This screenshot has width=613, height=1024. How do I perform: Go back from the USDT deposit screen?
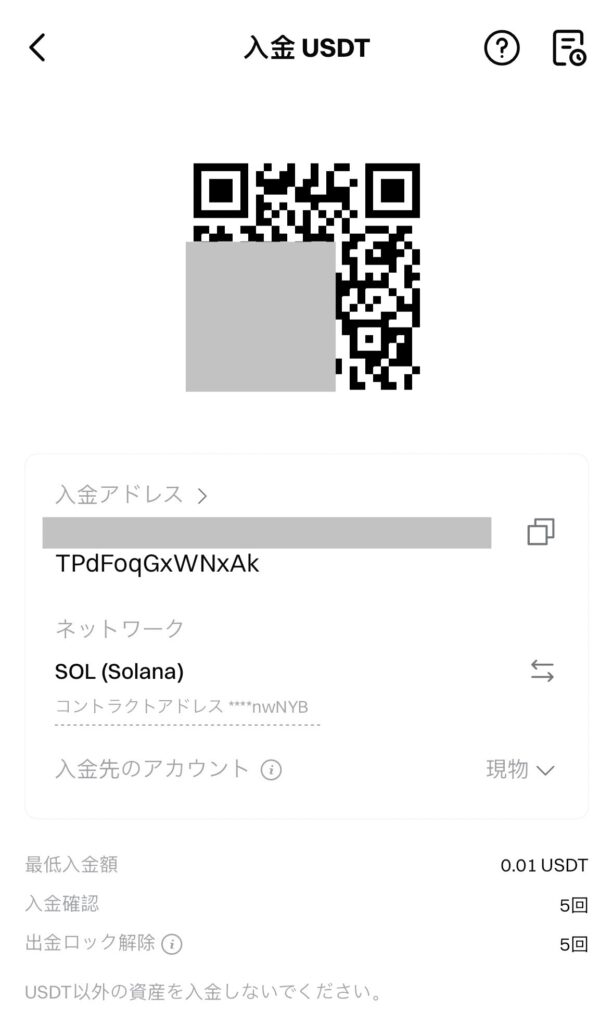tap(38, 48)
